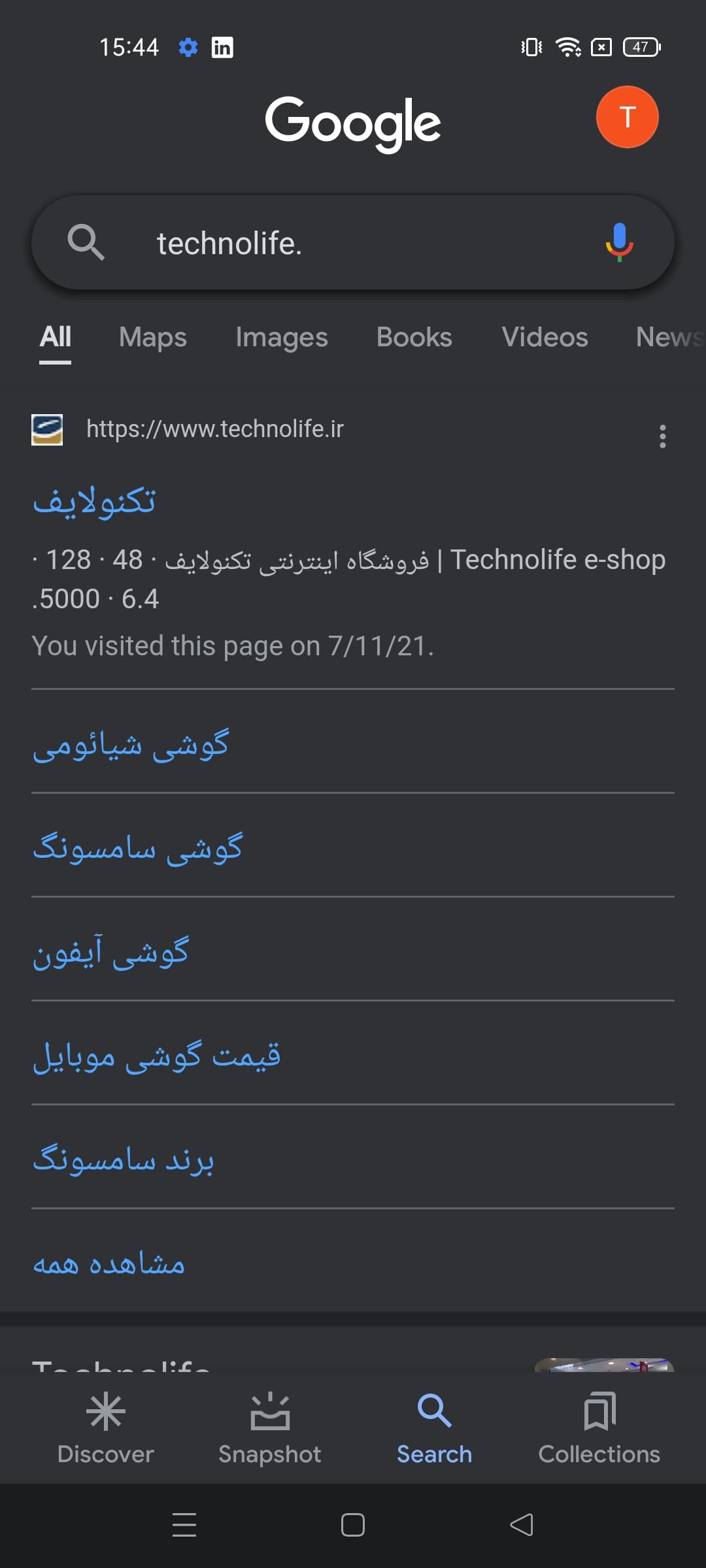The image size is (706, 1568).
Task: Switch to the Maps tab
Action: coord(152,337)
